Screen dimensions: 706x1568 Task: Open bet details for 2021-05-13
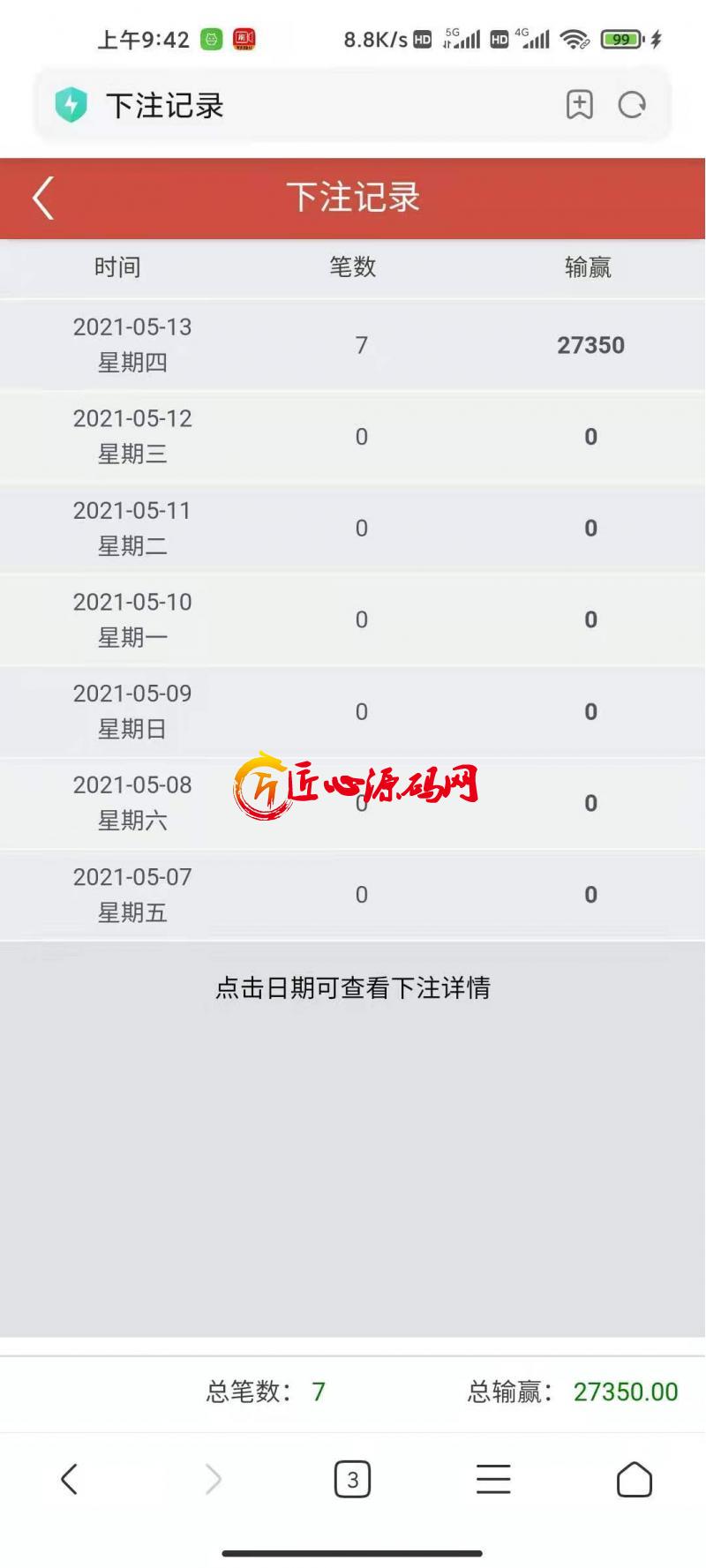point(353,345)
